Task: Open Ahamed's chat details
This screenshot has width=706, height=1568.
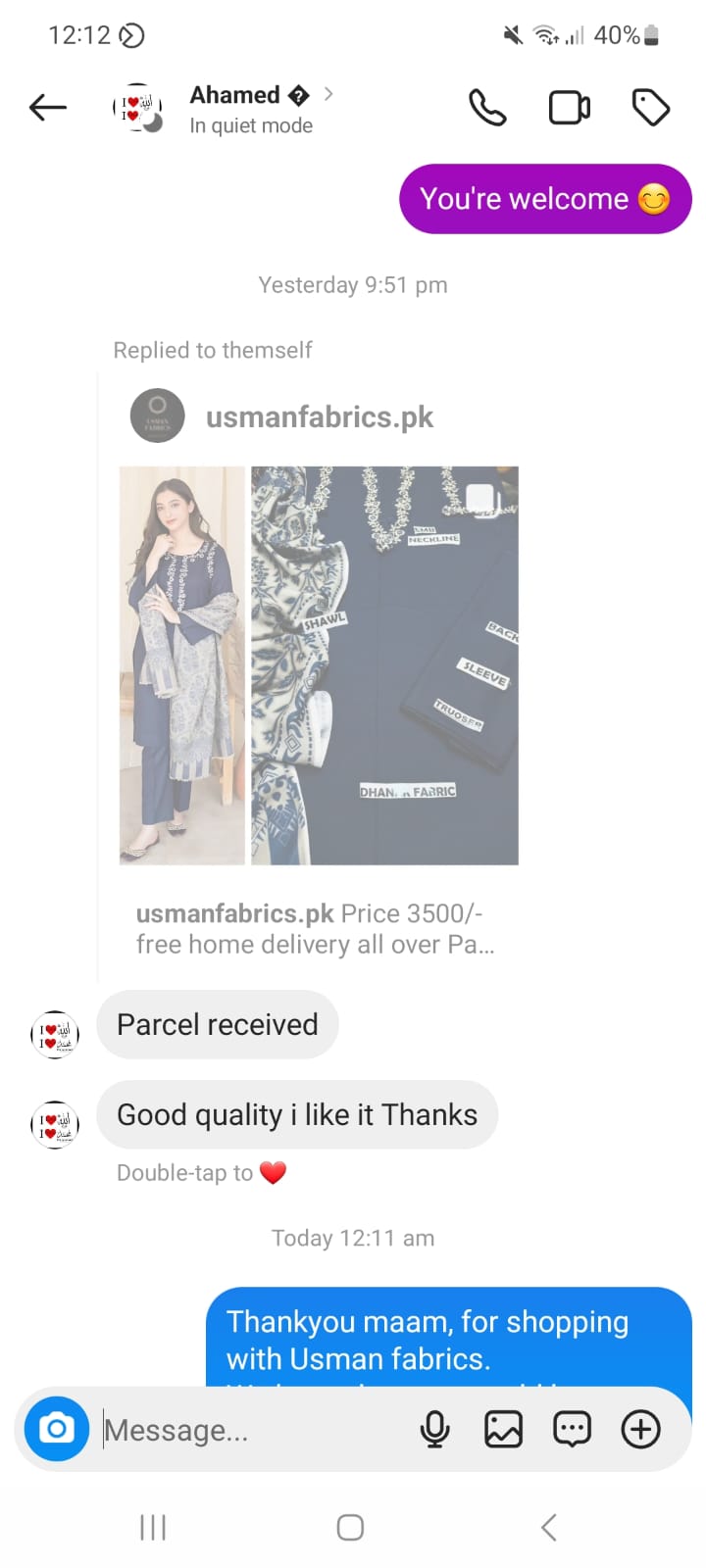Action: tap(250, 109)
